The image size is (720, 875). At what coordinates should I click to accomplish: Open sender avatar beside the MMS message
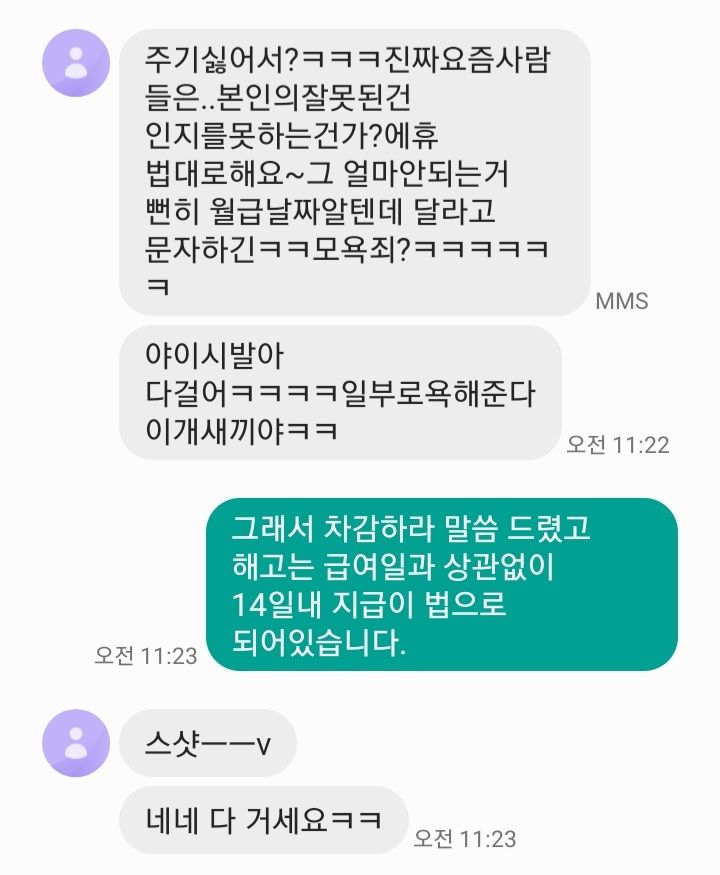tap(75, 63)
